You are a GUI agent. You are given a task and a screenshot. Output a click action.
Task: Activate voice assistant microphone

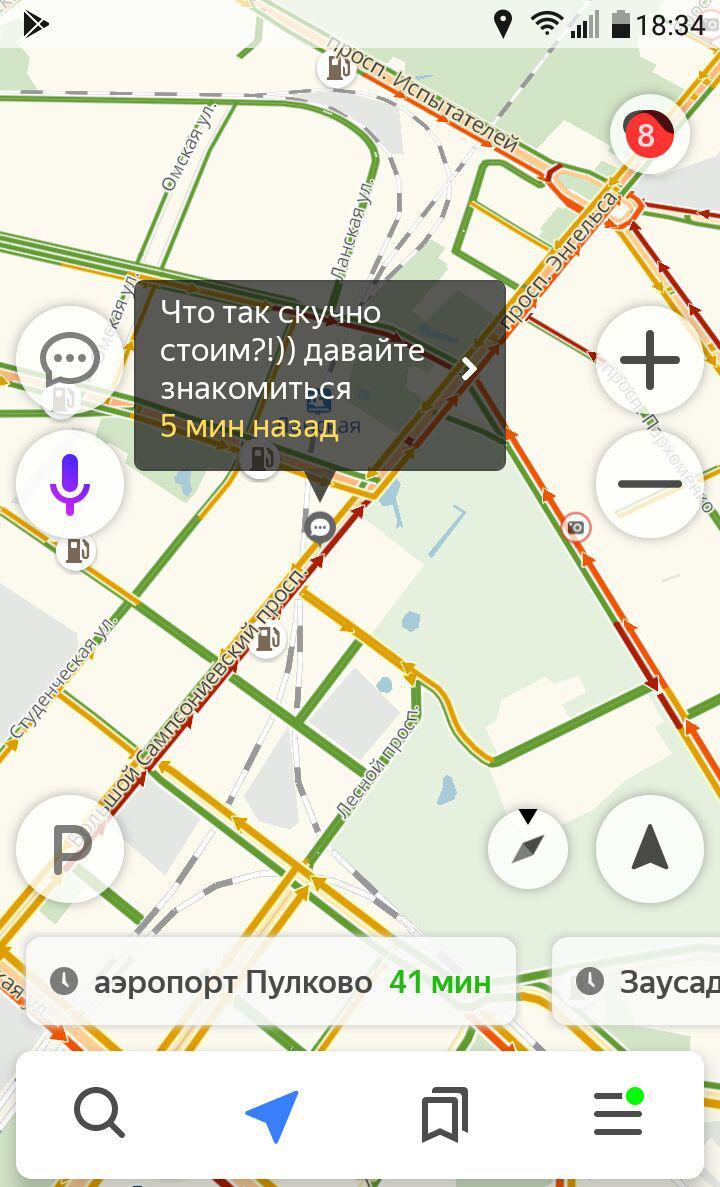tap(70, 484)
